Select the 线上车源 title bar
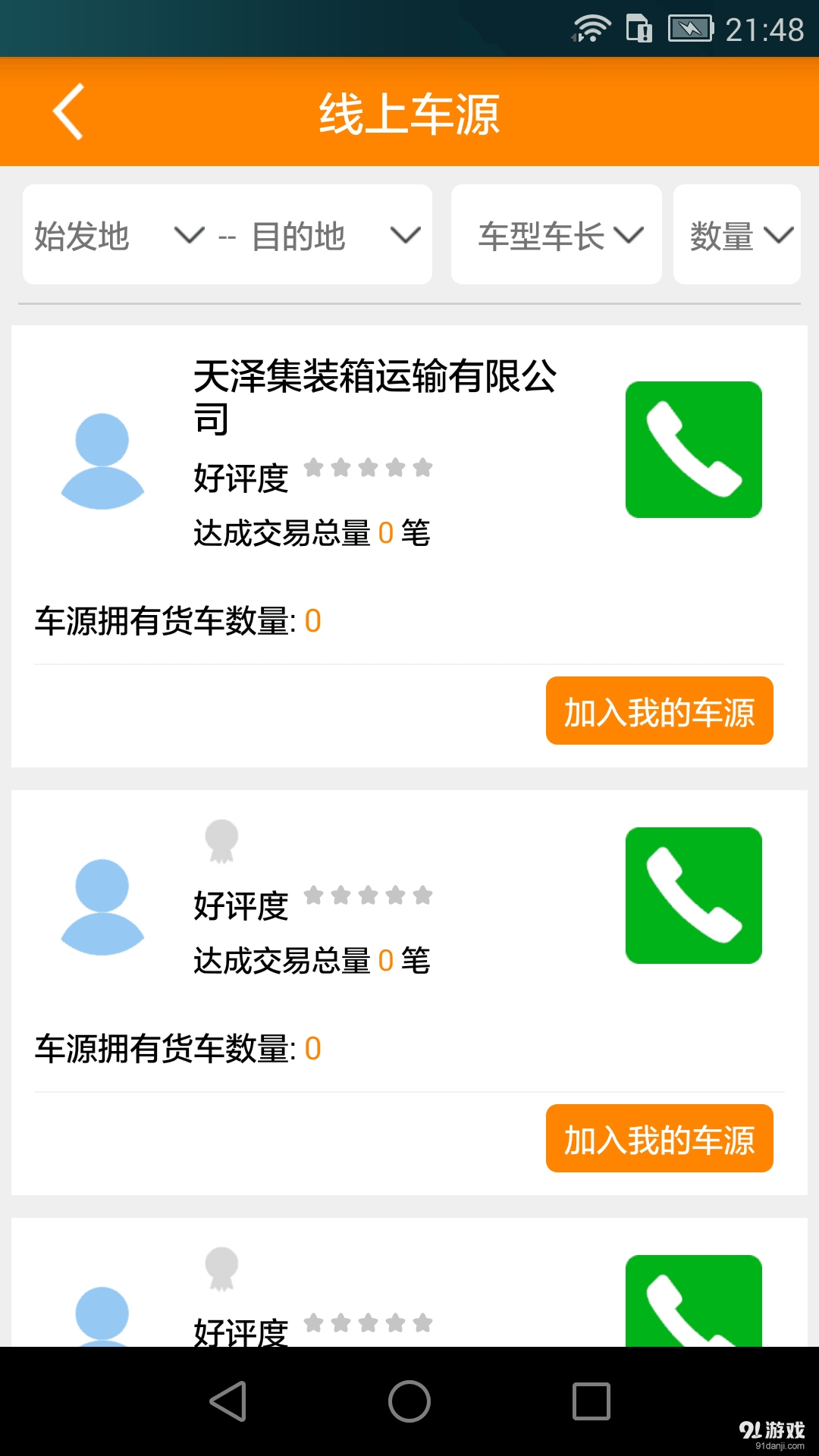819x1456 pixels. (x=409, y=112)
